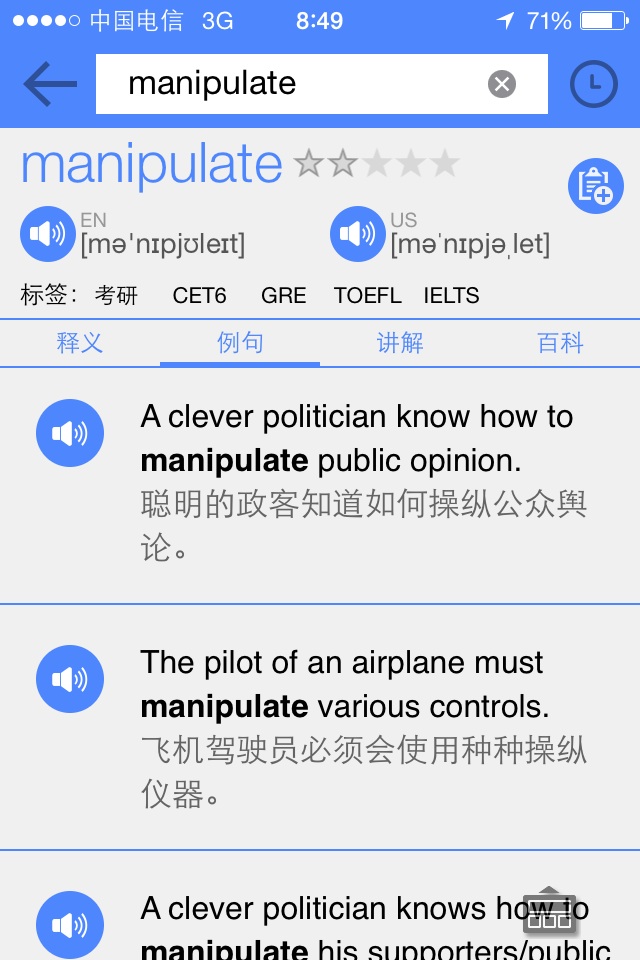Screen dimensions: 640x960
Task: Play audio for the public opinion sentence
Action: click(70, 433)
